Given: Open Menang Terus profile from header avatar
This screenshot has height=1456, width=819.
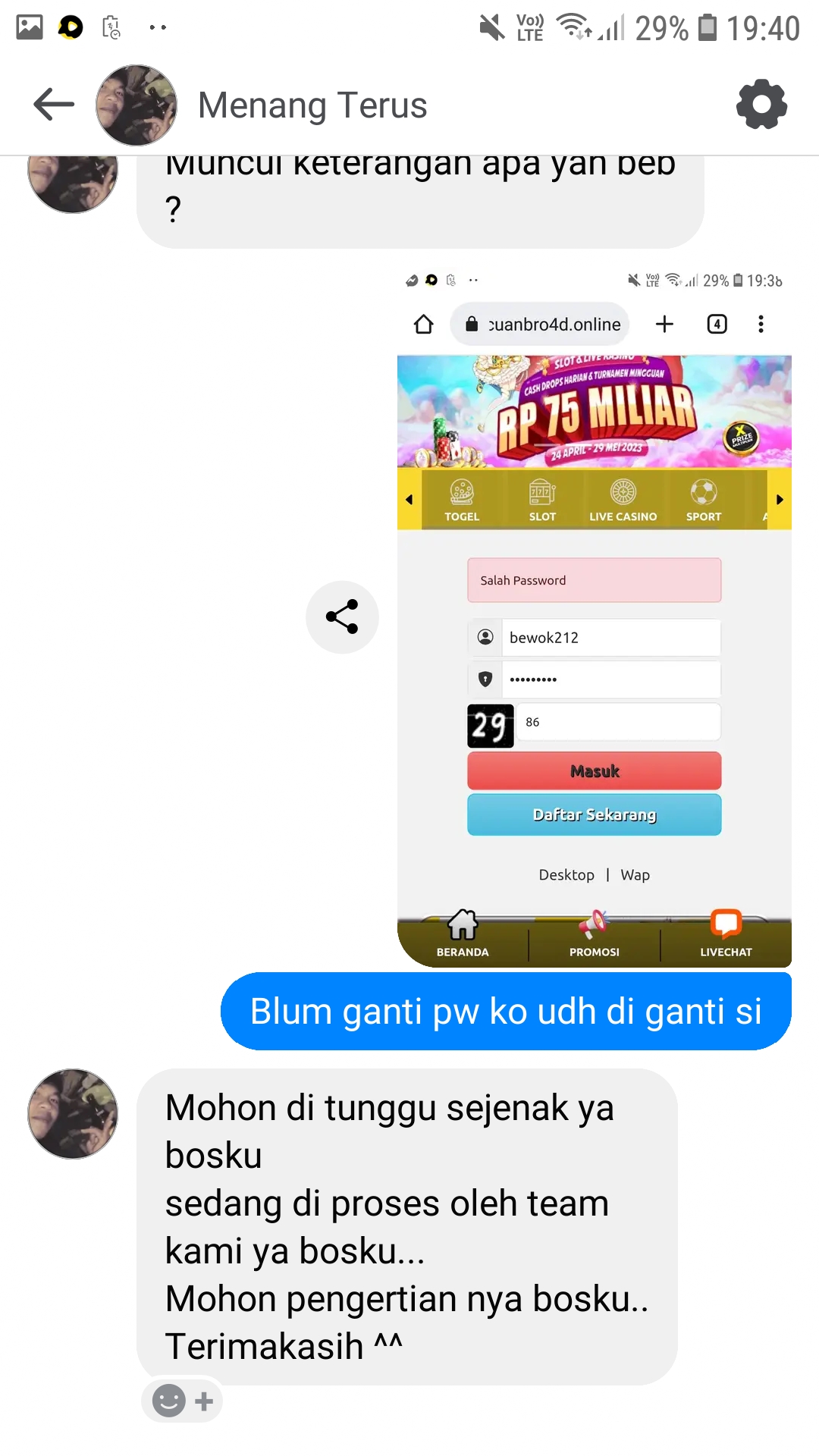Looking at the screenshot, I should (136, 105).
